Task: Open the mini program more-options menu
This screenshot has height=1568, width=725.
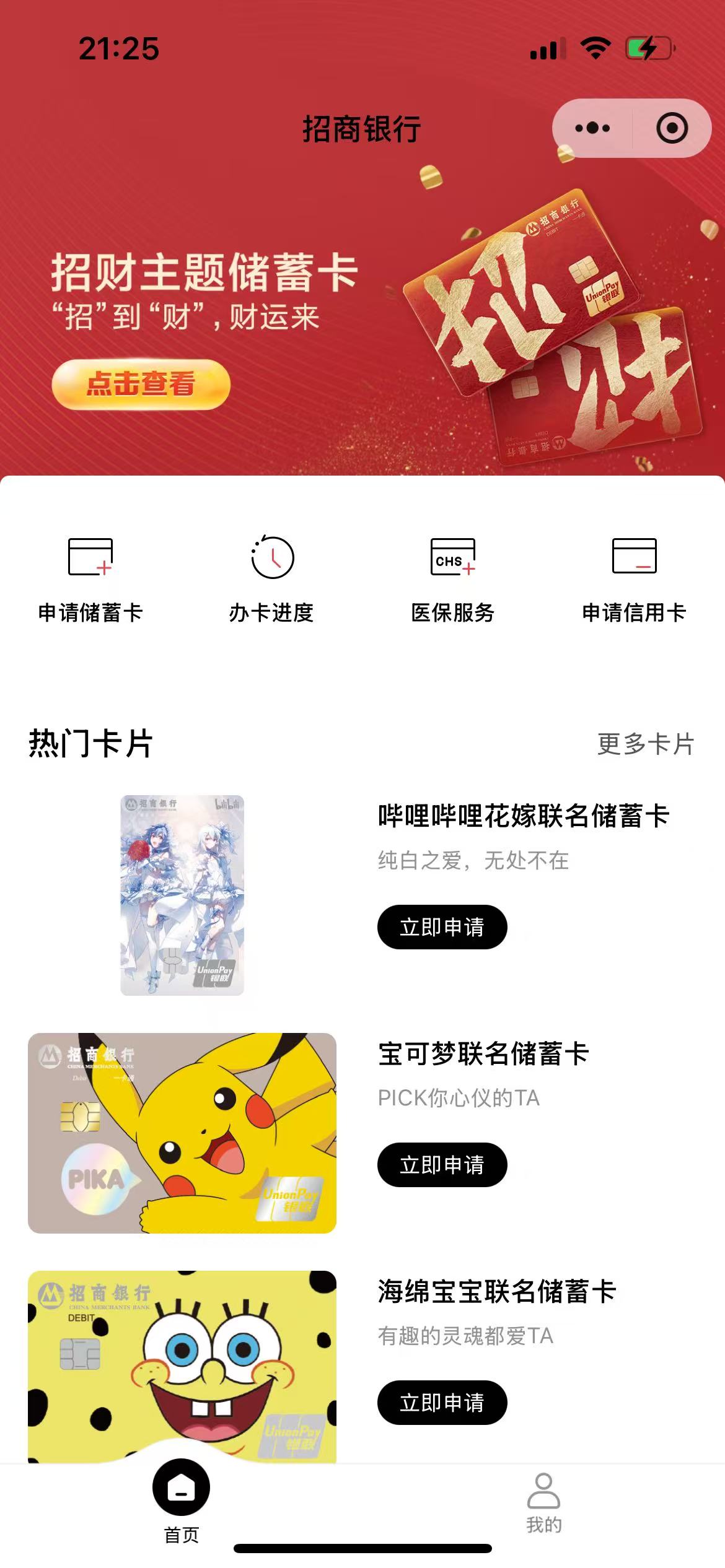Action: pyautogui.click(x=592, y=128)
